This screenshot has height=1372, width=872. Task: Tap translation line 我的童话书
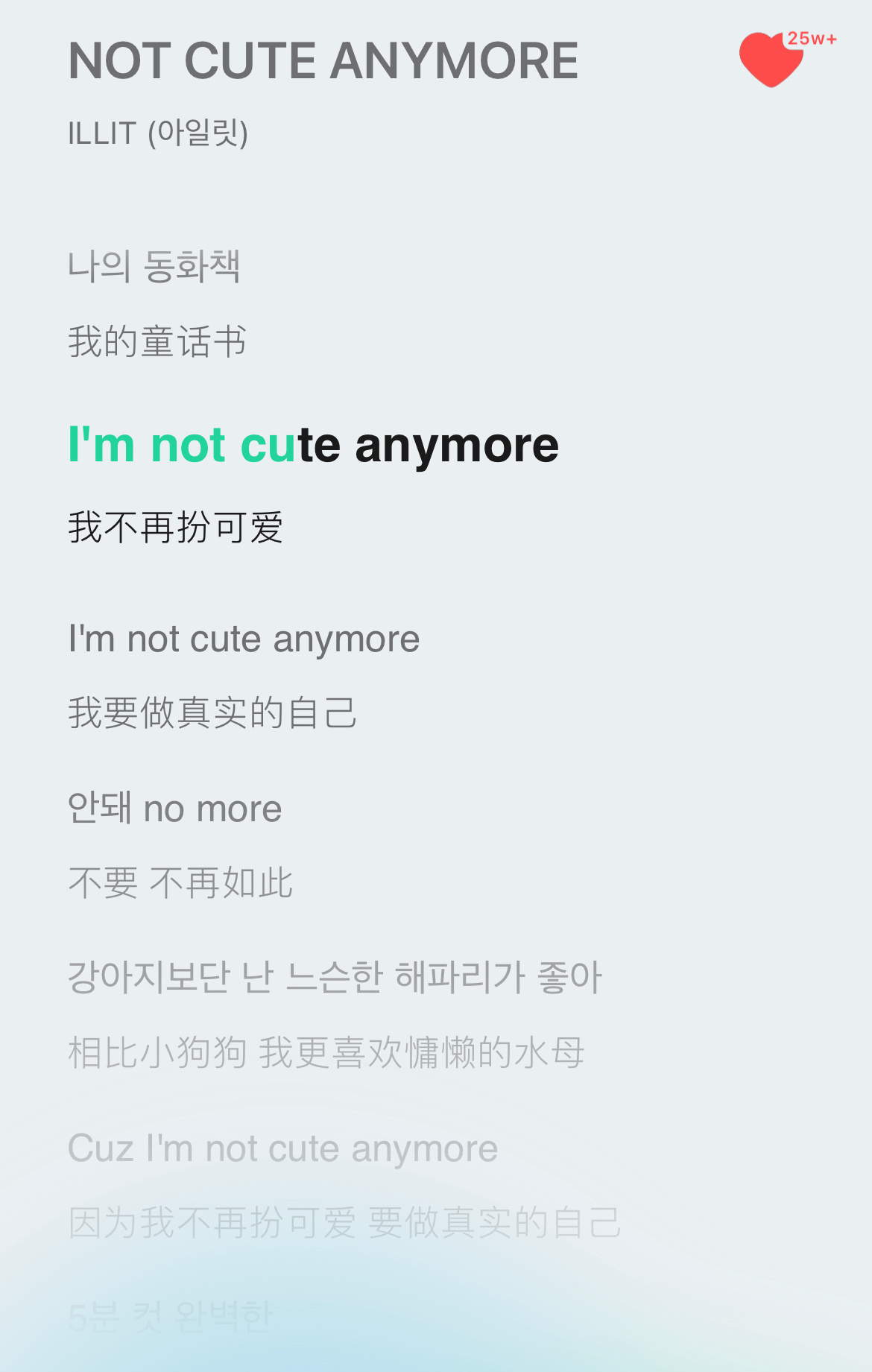(x=159, y=342)
